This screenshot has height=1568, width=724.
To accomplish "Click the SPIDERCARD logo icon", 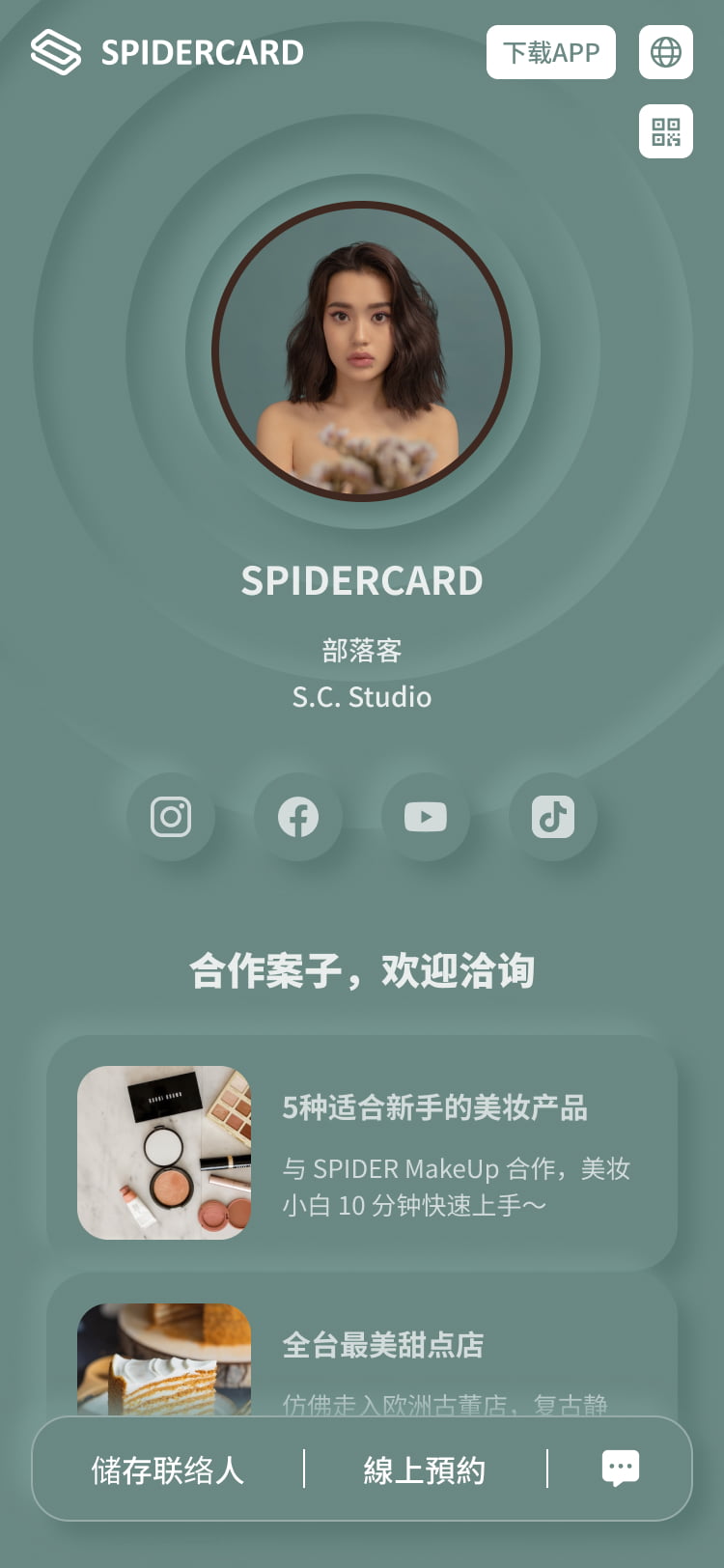I will (56, 52).
